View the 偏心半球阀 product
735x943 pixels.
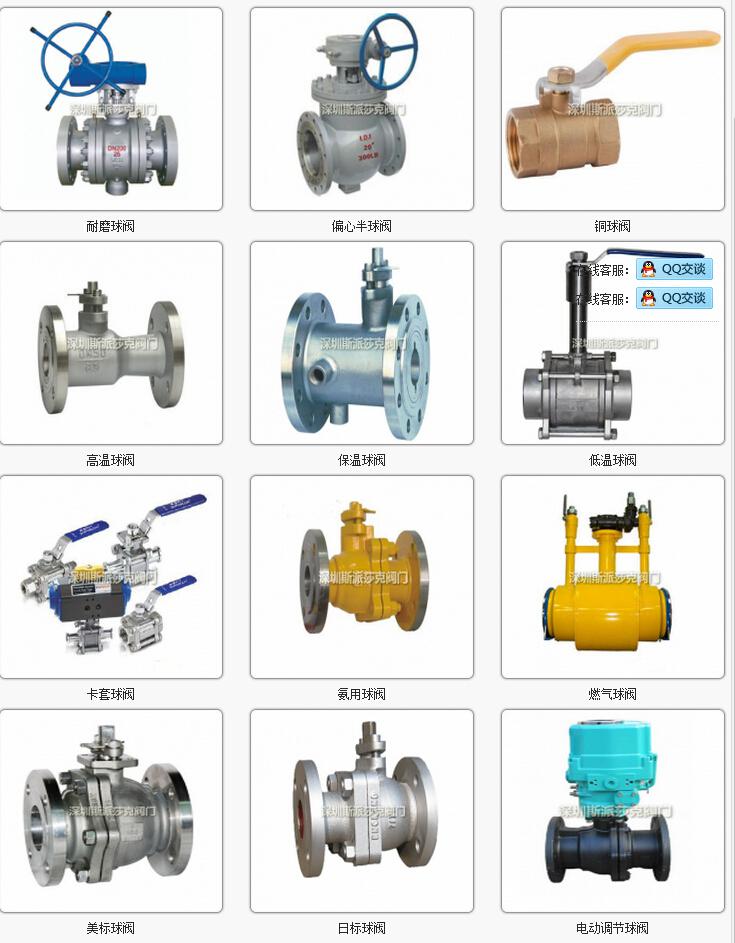pyautogui.click(x=361, y=110)
